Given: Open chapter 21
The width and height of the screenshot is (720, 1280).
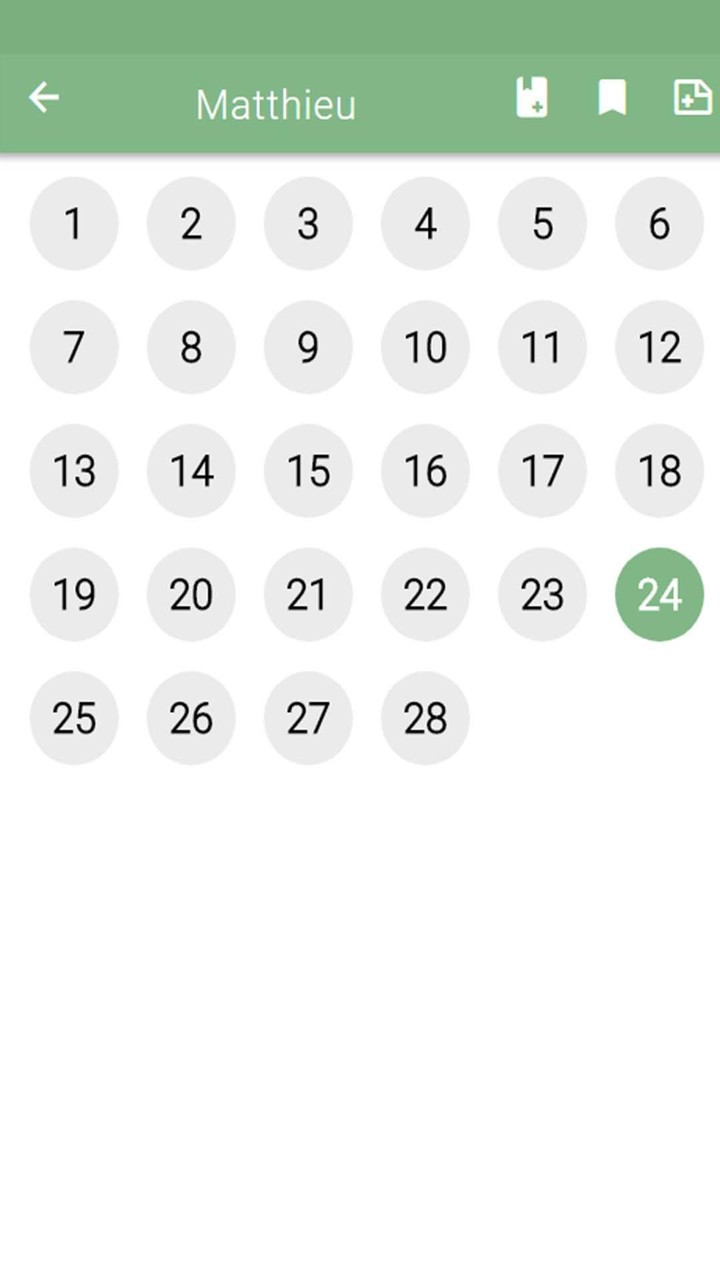Looking at the screenshot, I should (x=308, y=595).
